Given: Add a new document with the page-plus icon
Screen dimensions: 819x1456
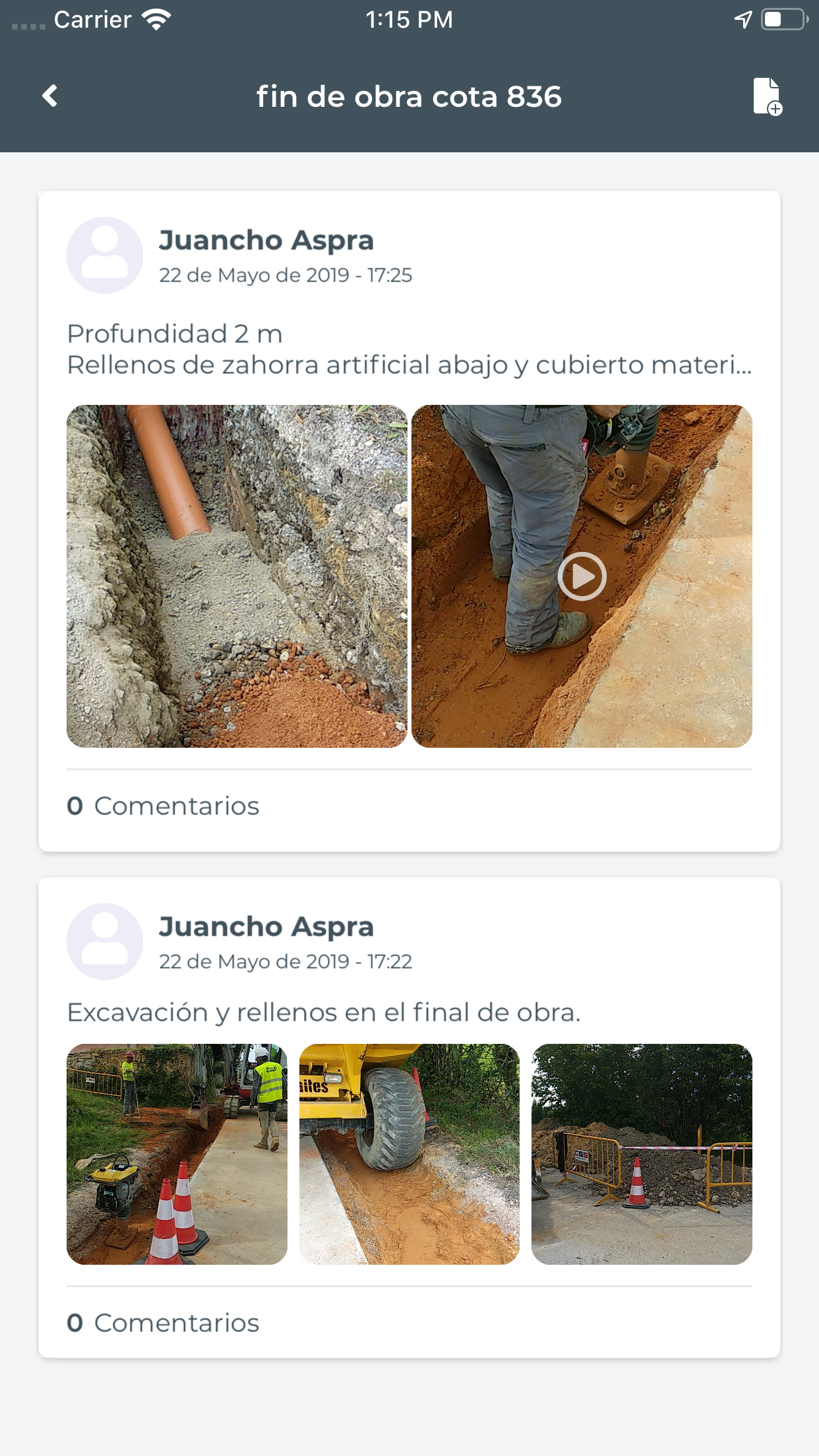Looking at the screenshot, I should [x=767, y=97].
